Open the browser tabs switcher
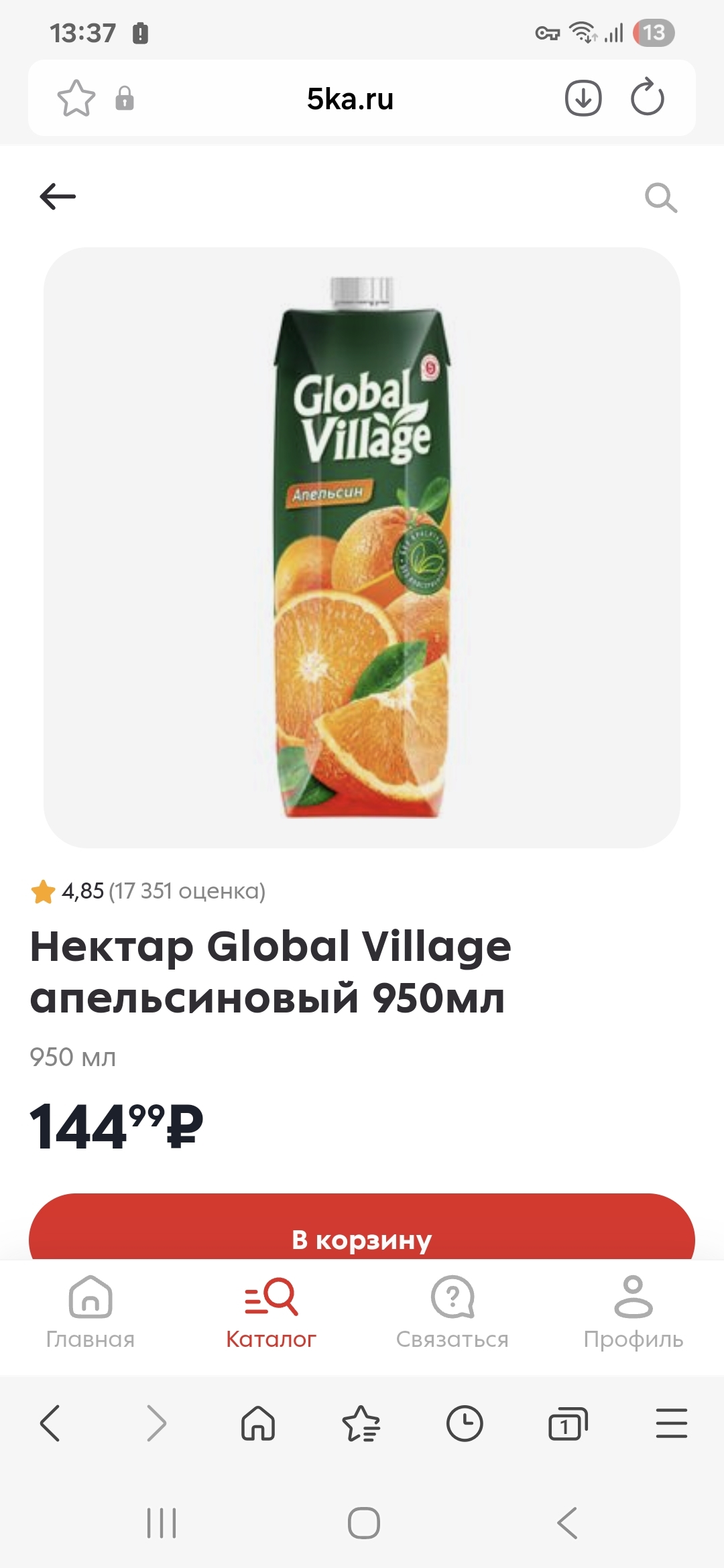Image resolution: width=724 pixels, height=1568 pixels. (x=568, y=1423)
